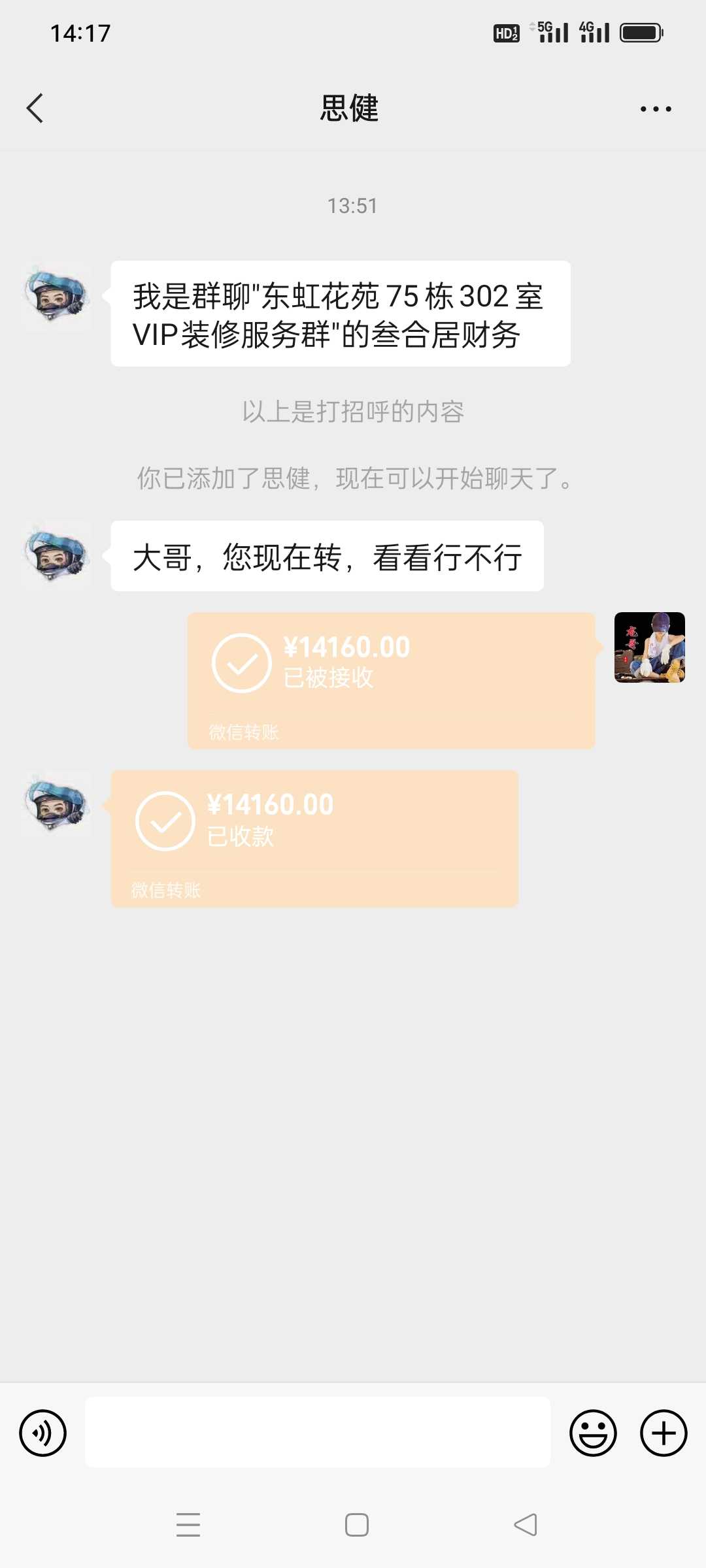Open the sent ¥14160.00 transfer marked 已被接收

(x=391, y=679)
